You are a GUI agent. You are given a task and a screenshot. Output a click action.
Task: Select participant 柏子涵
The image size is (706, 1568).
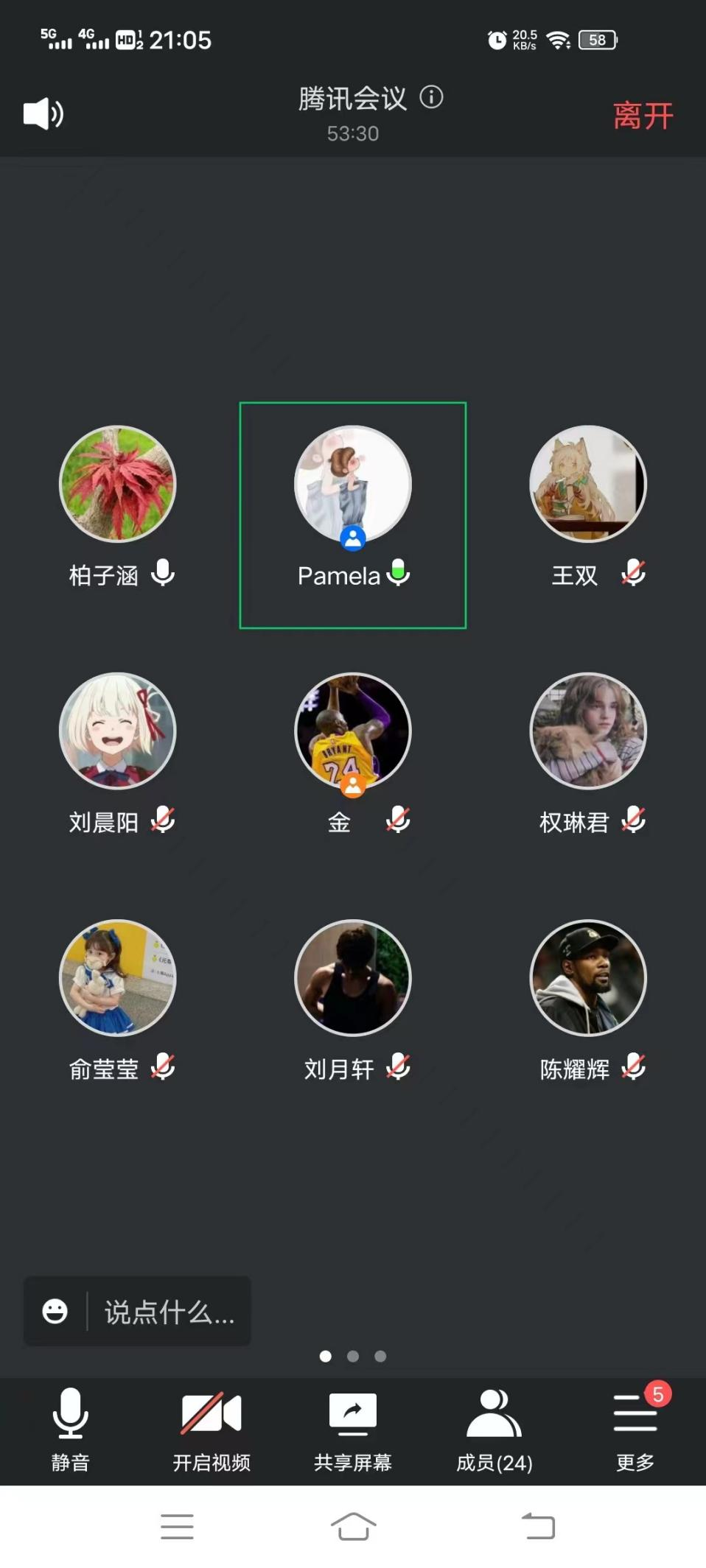(118, 485)
